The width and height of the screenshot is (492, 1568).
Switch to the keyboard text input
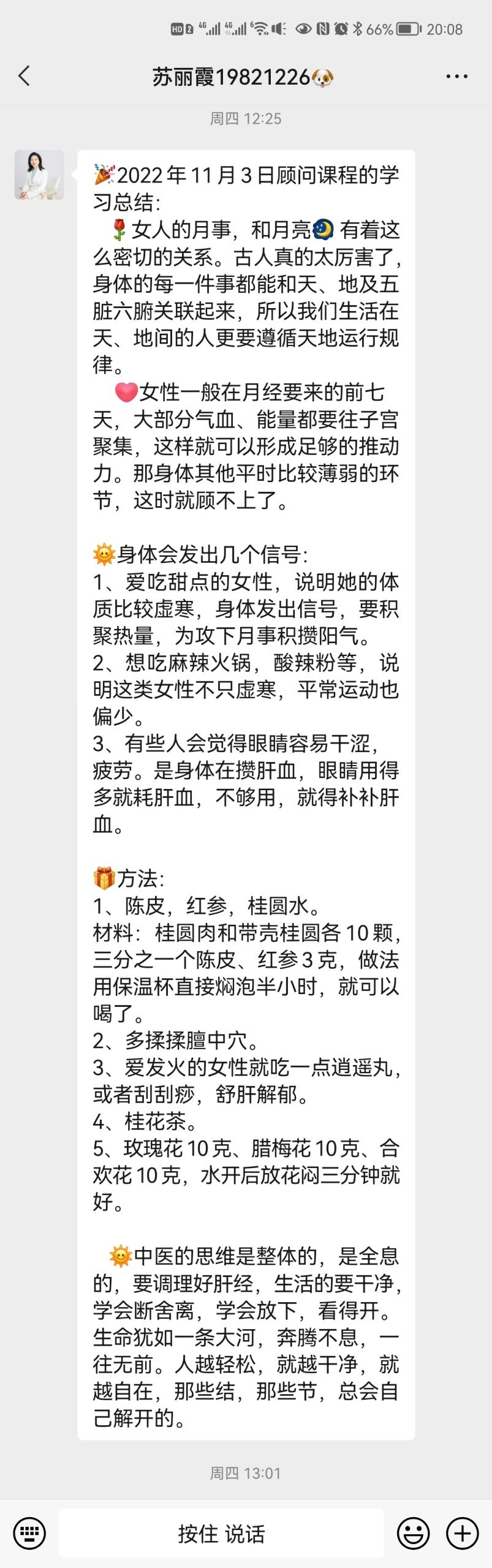[x=29, y=1533]
